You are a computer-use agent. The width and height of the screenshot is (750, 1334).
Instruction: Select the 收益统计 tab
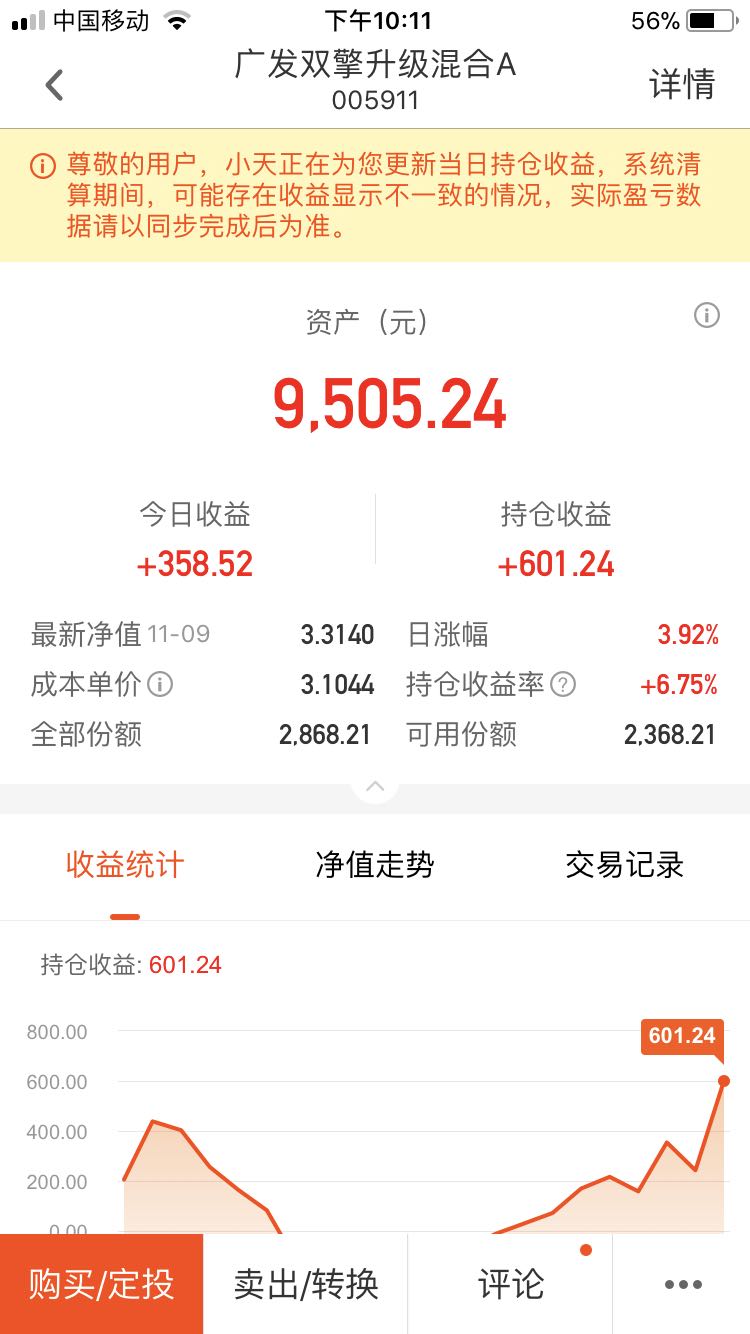click(125, 864)
